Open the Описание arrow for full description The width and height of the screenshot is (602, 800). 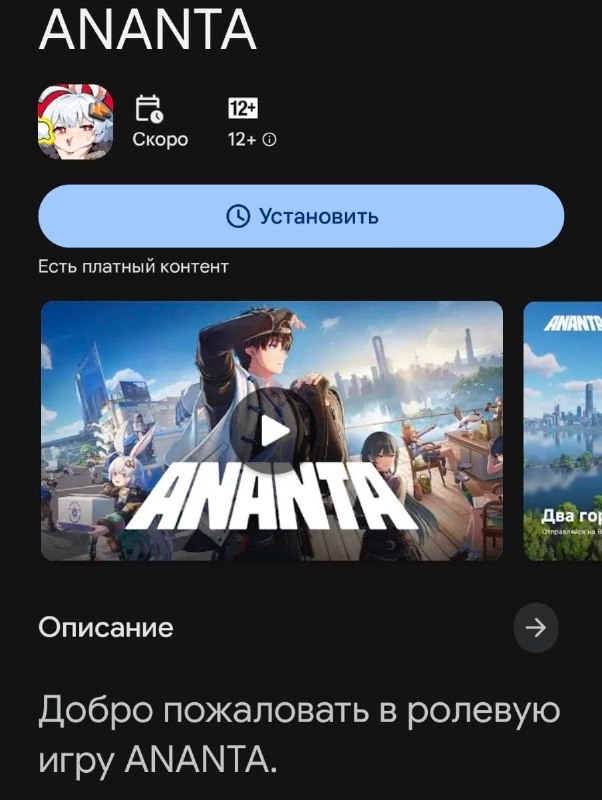coord(536,628)
